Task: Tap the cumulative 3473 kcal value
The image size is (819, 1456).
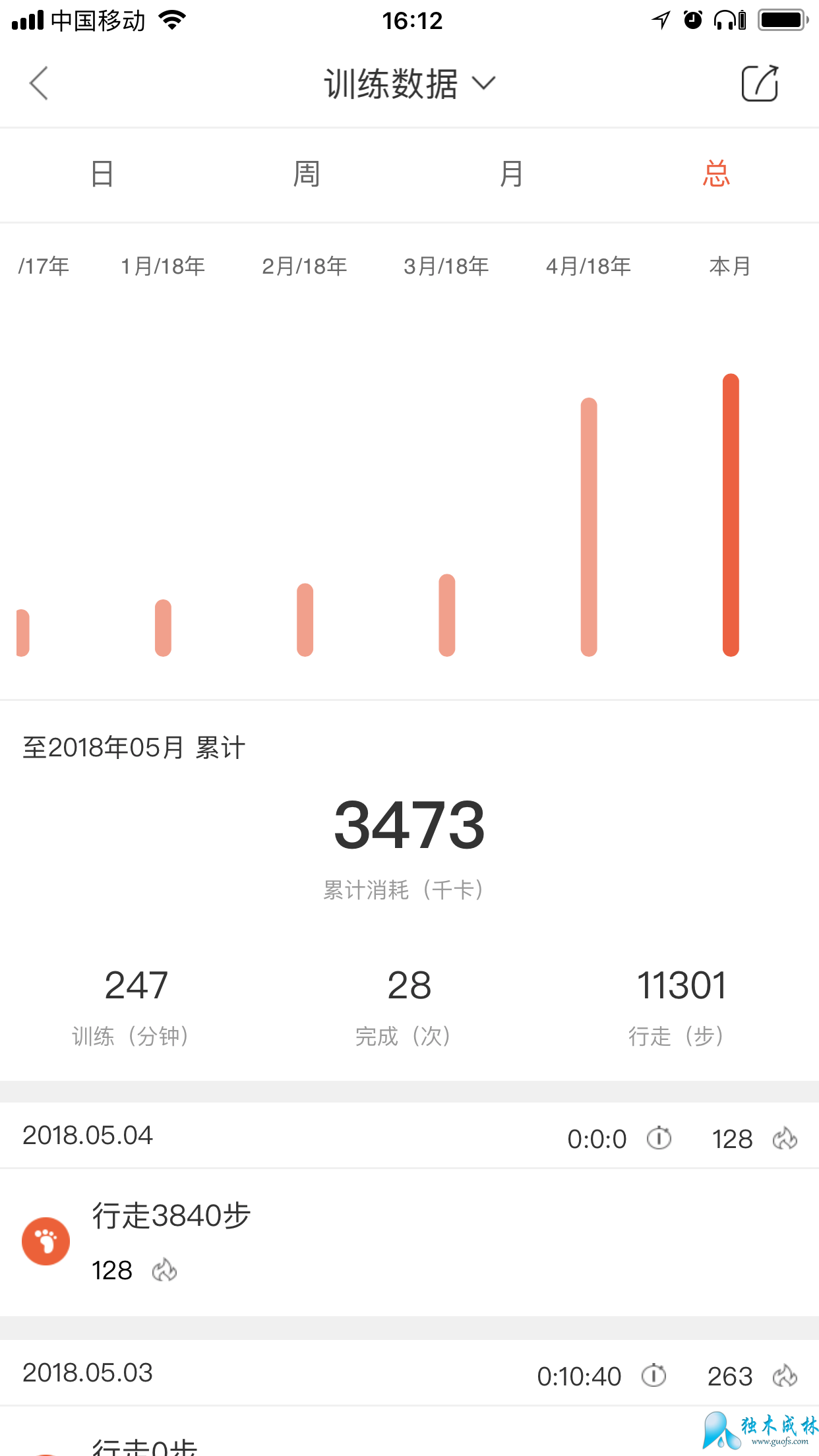Action: (409, 826)
